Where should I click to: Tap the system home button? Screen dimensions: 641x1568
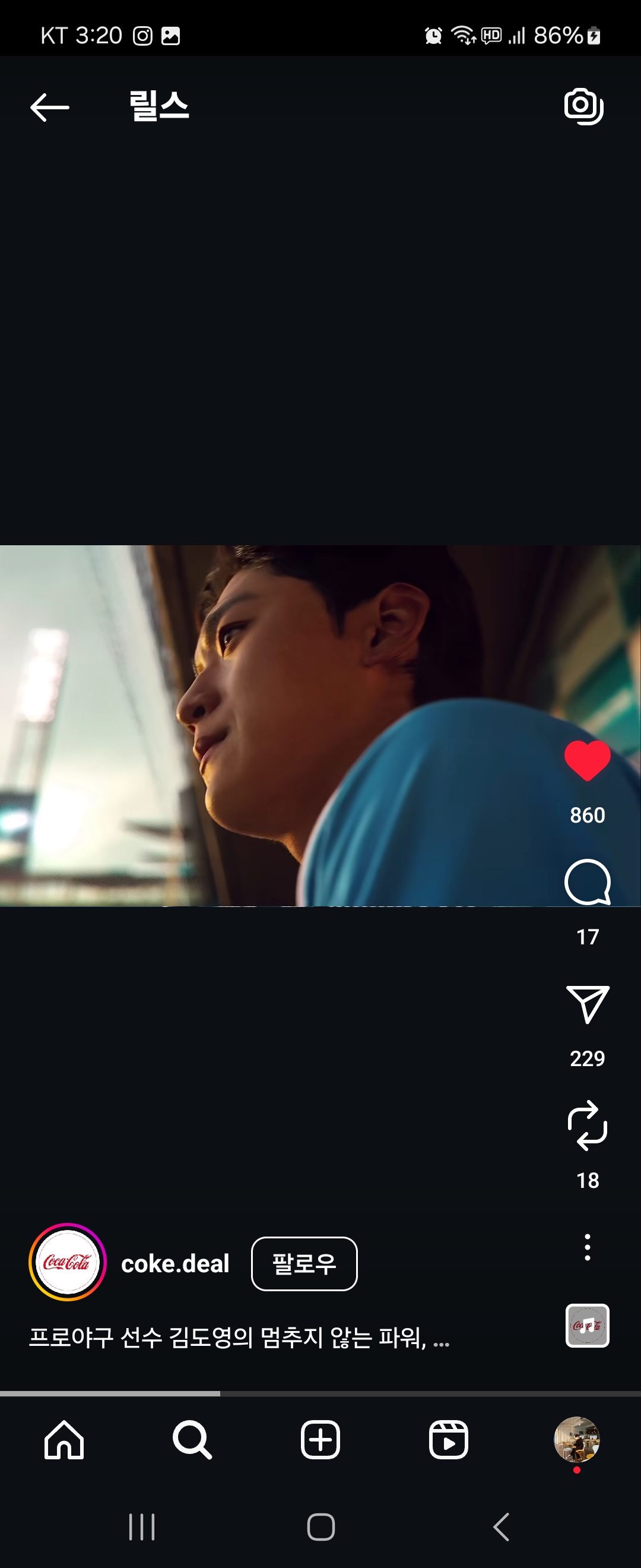pyautogui.click(x=320, y=1526)
